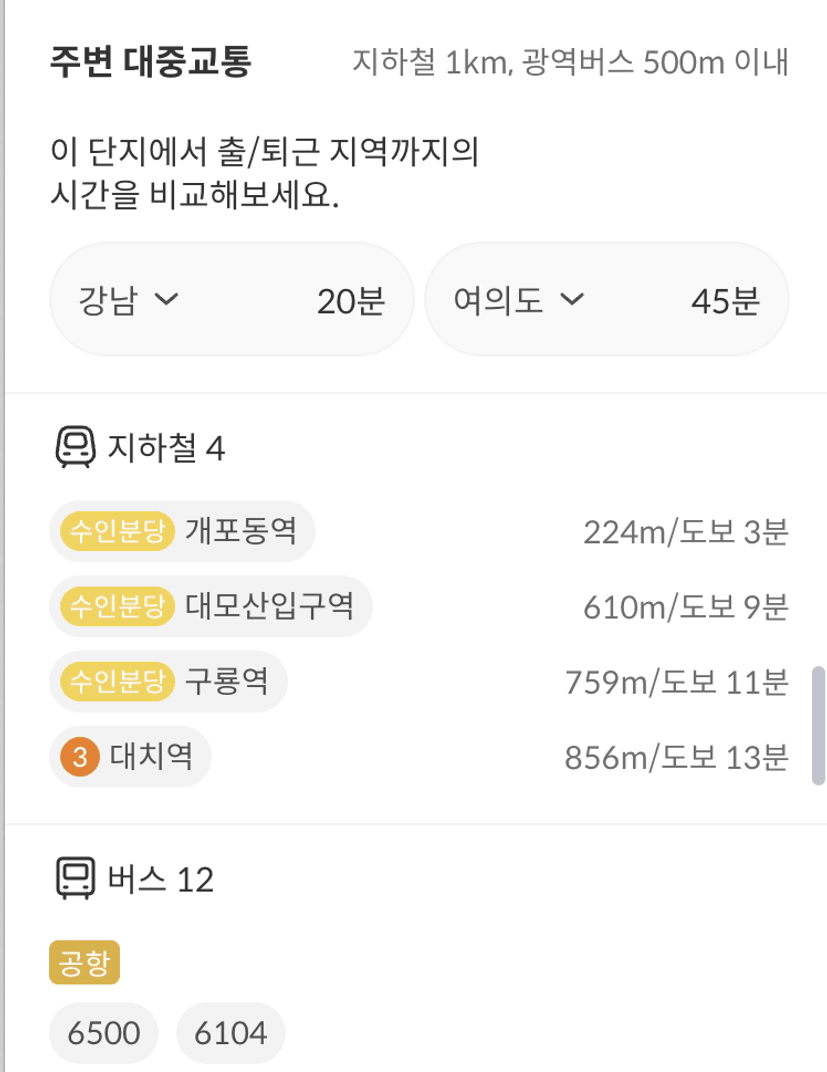Select the 개포동역 subway station chip

[182, 530]
